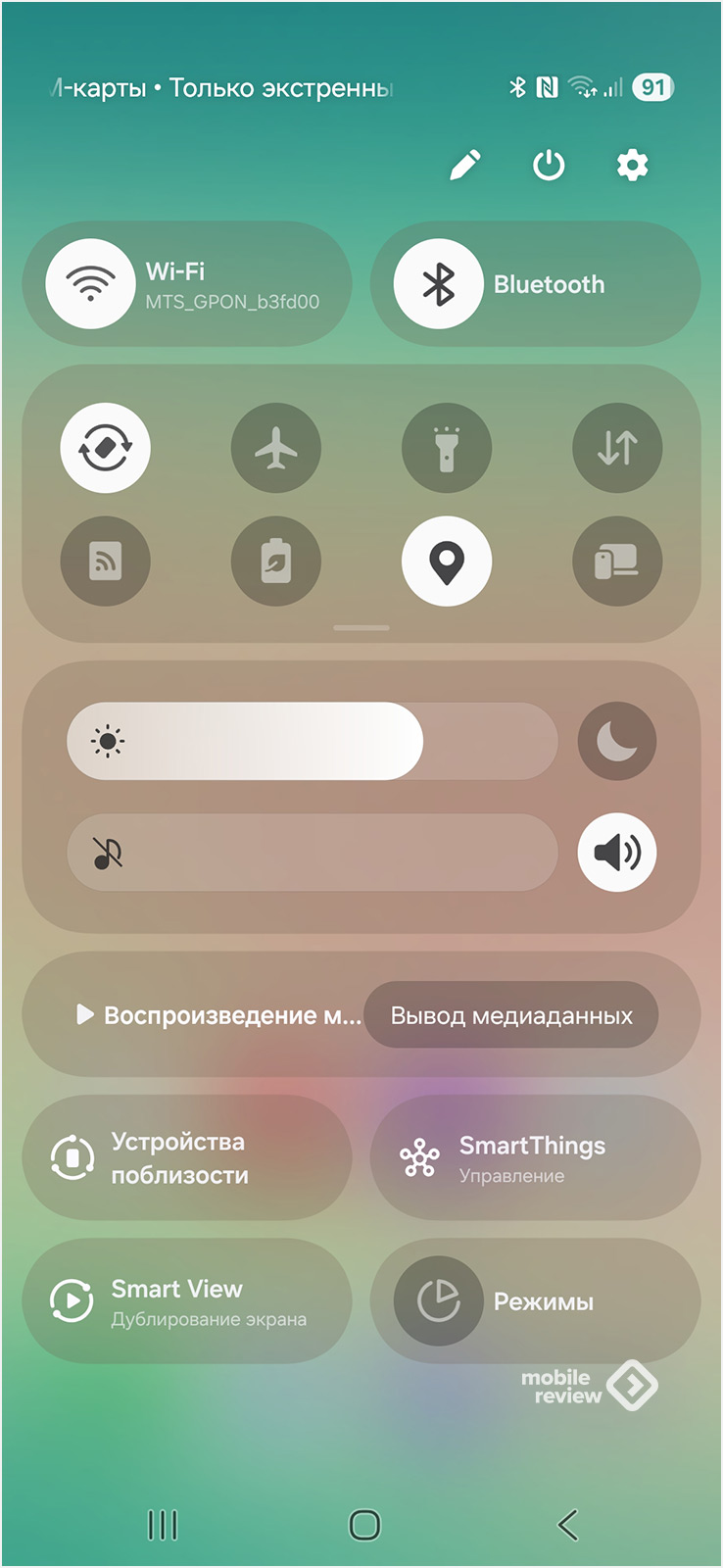The image size is (723, 1568).
Task: Enable mobile data toggle
Action: click(617, 448)
